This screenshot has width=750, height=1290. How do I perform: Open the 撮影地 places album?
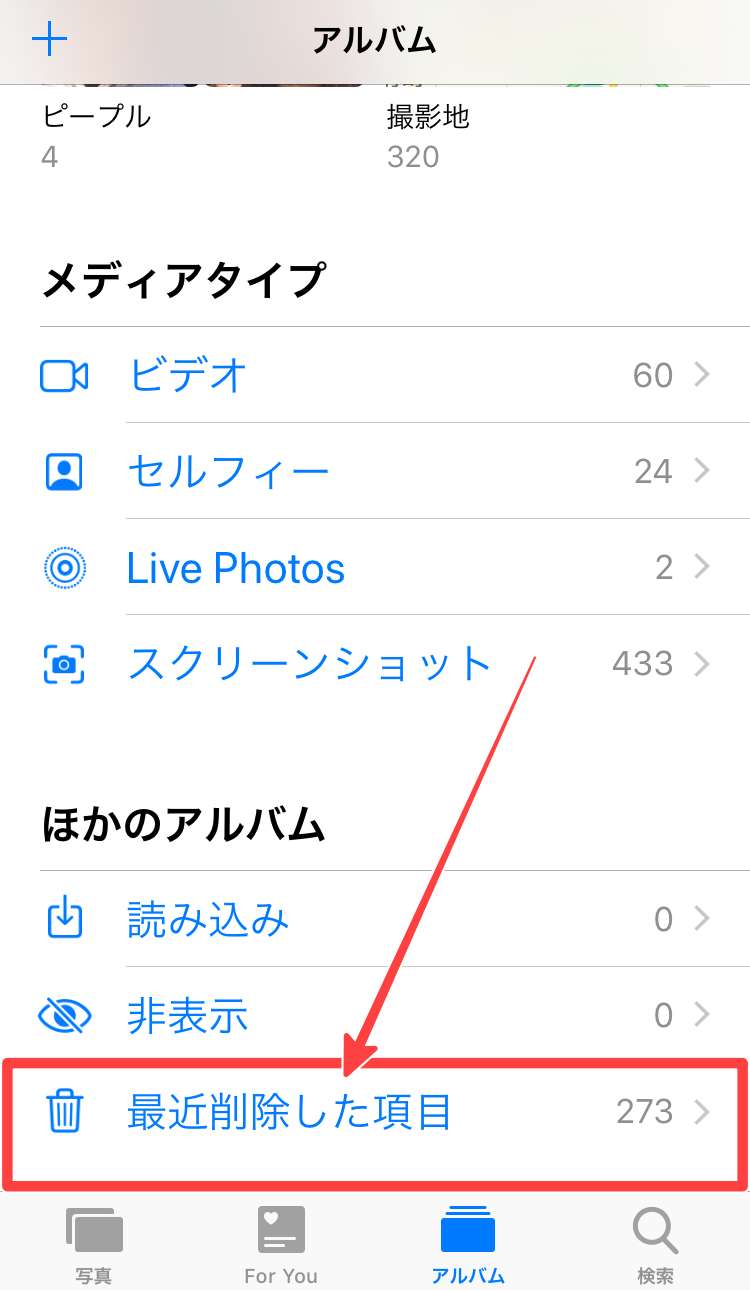point(428,117)
